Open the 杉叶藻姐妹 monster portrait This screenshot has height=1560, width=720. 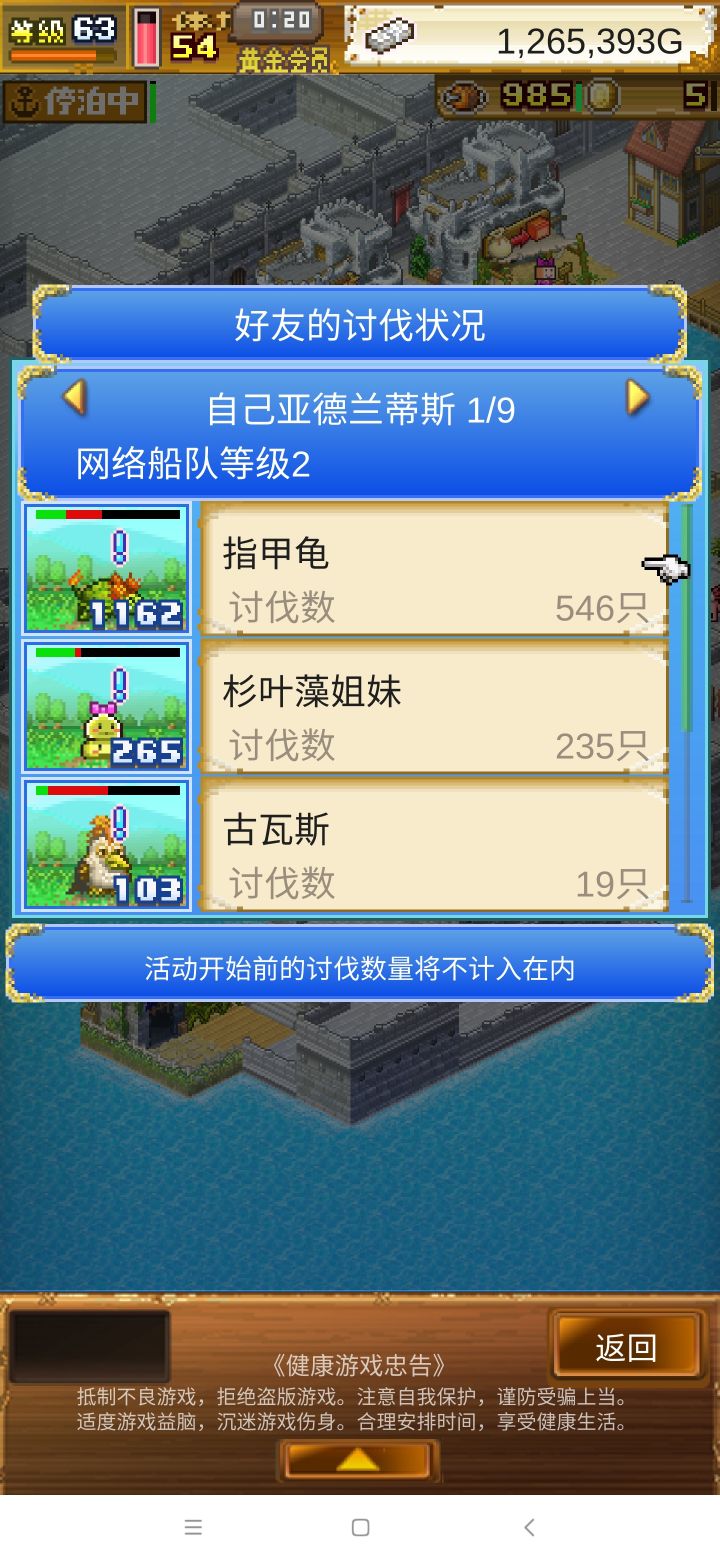coord(104,707)
